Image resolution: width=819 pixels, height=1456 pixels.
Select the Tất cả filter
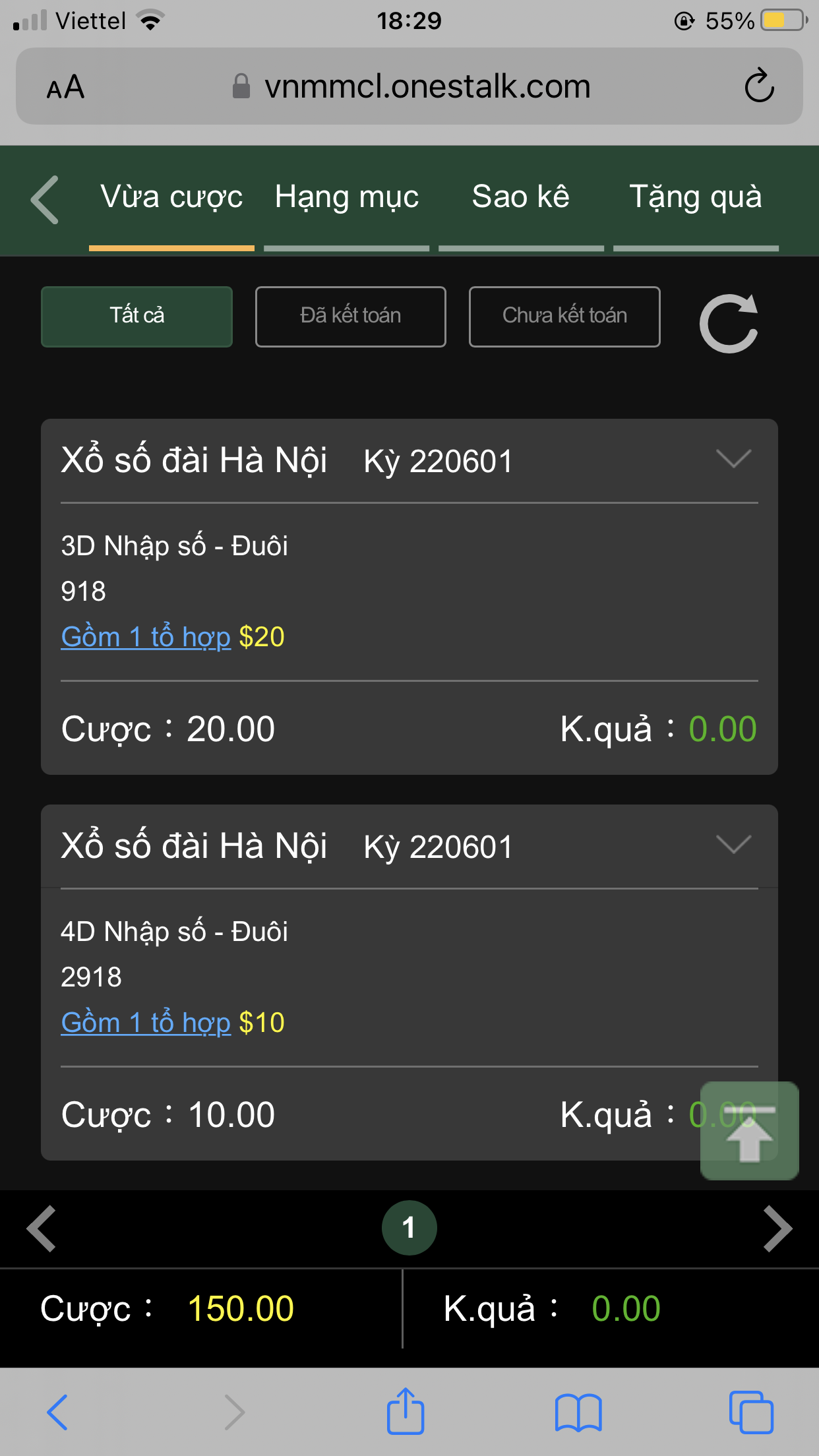click(136, 317)
